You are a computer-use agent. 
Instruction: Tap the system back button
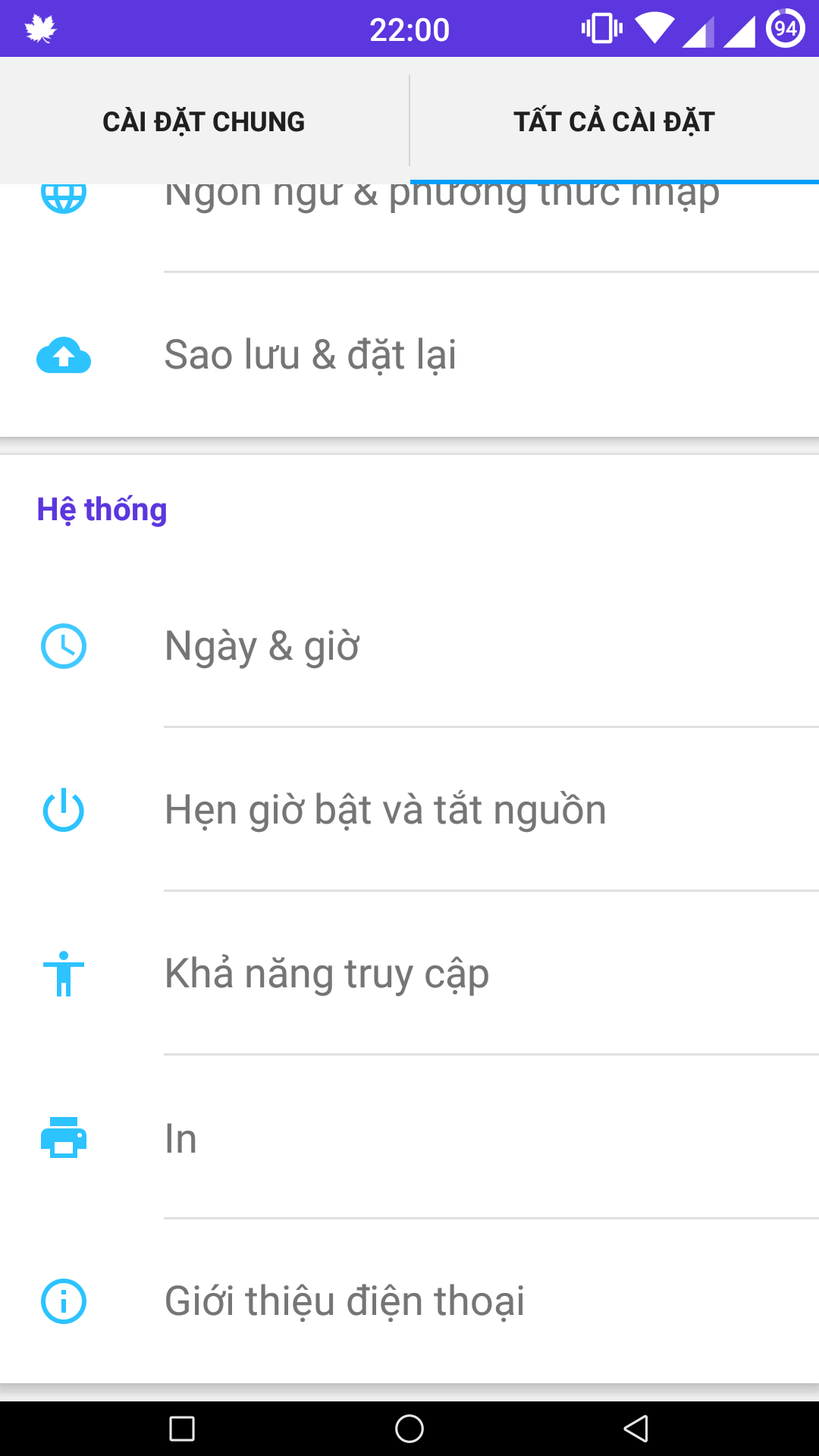click(x=635, y=1429)
